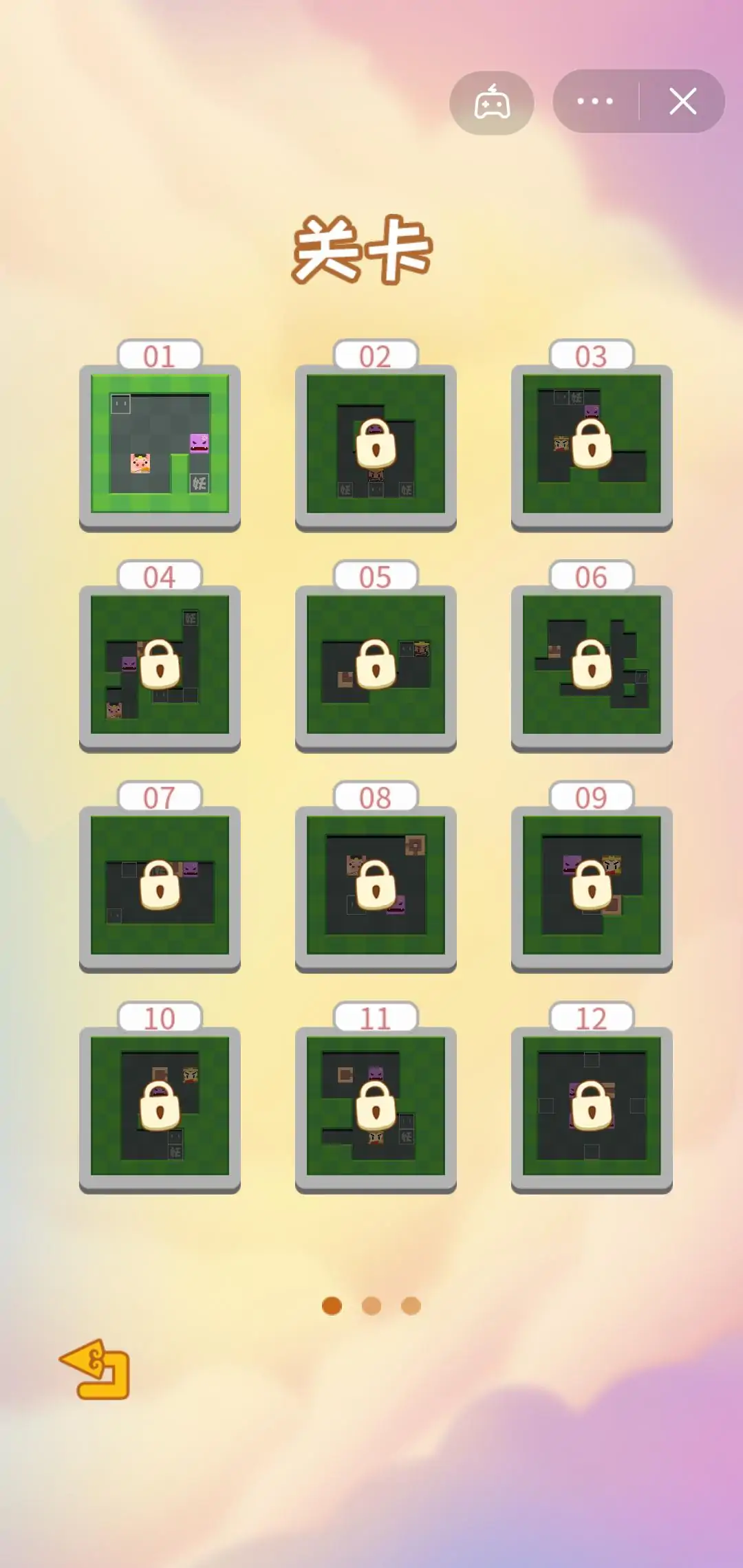
Task: Select locked level 07
Action: (x=160, y=885)
